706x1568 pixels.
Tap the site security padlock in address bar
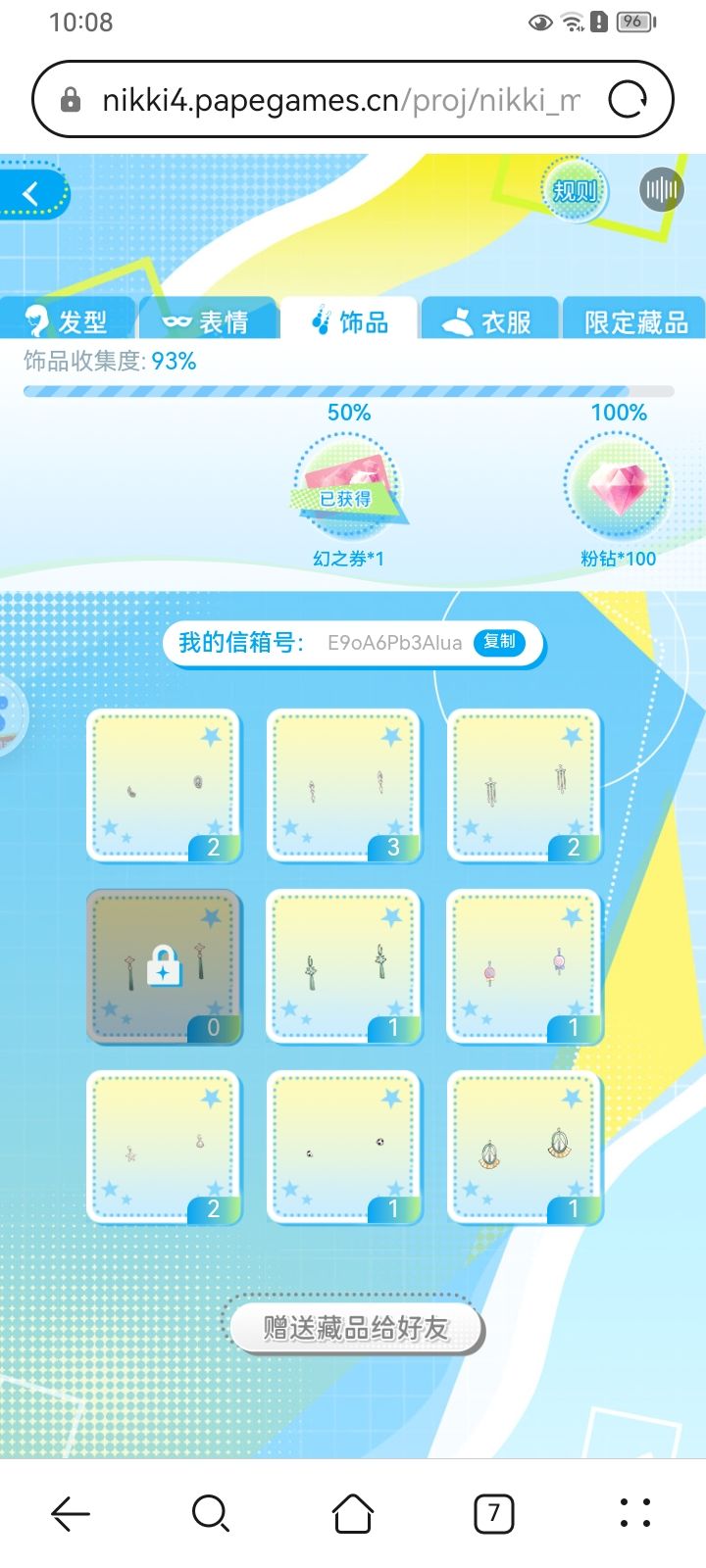point(71,98)
